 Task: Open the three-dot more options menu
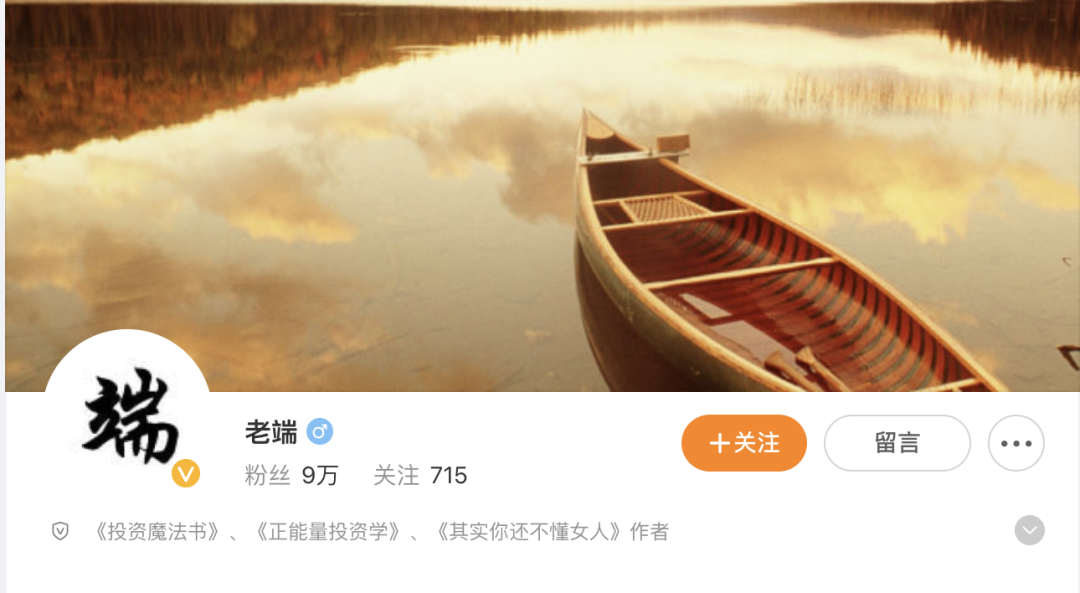tap(1016, 443)
